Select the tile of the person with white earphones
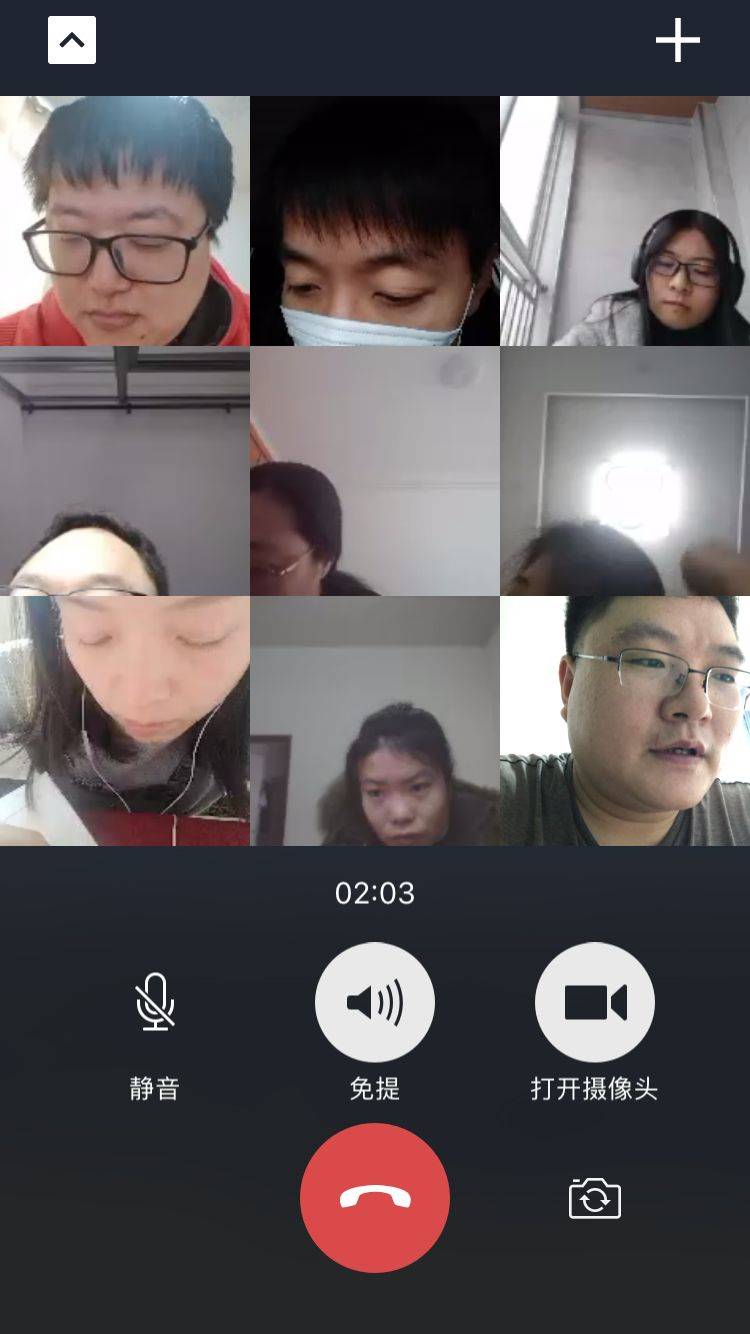 (x=125, y=721)
